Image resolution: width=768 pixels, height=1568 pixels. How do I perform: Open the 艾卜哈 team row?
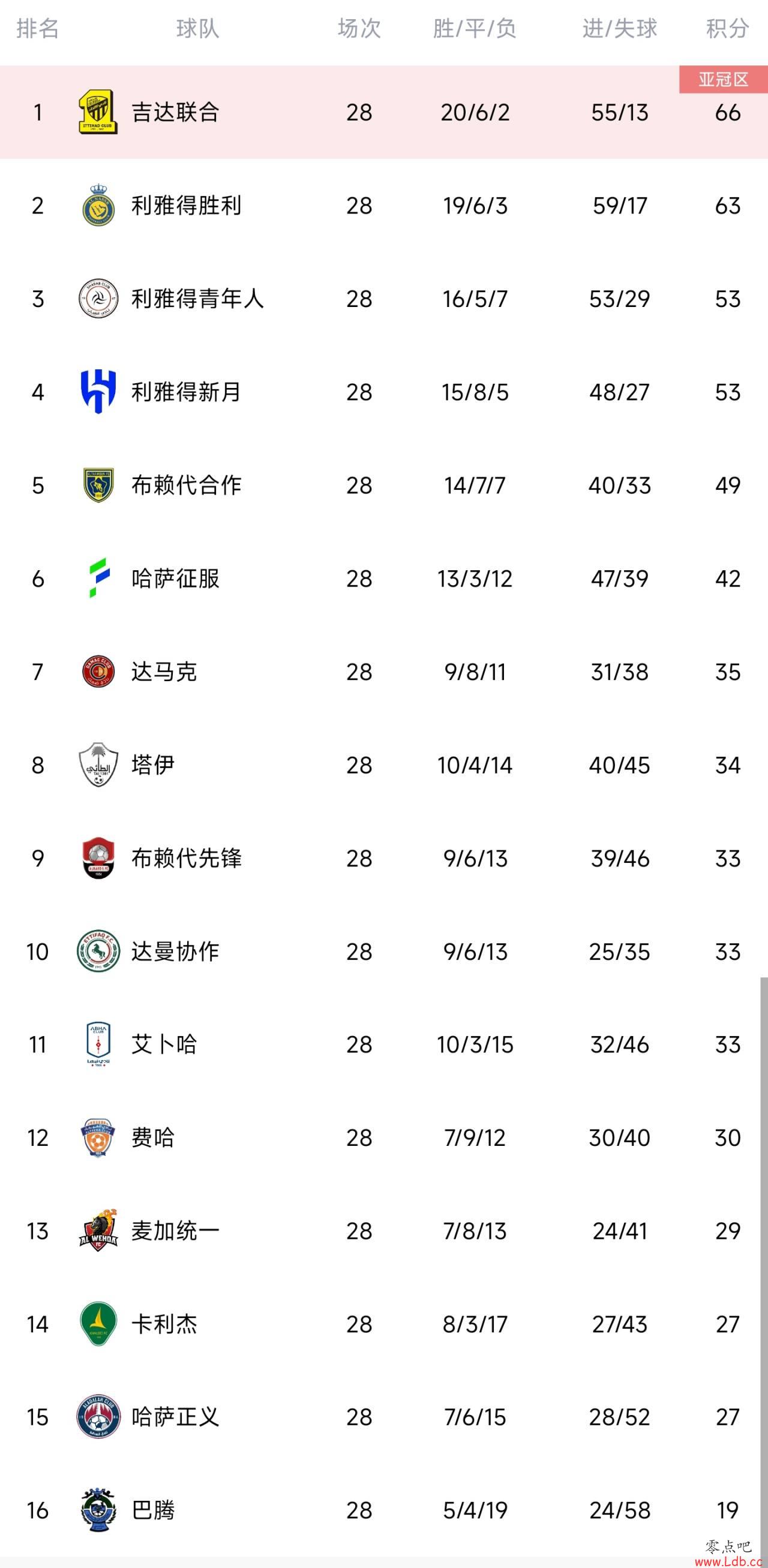point(383,1045)
